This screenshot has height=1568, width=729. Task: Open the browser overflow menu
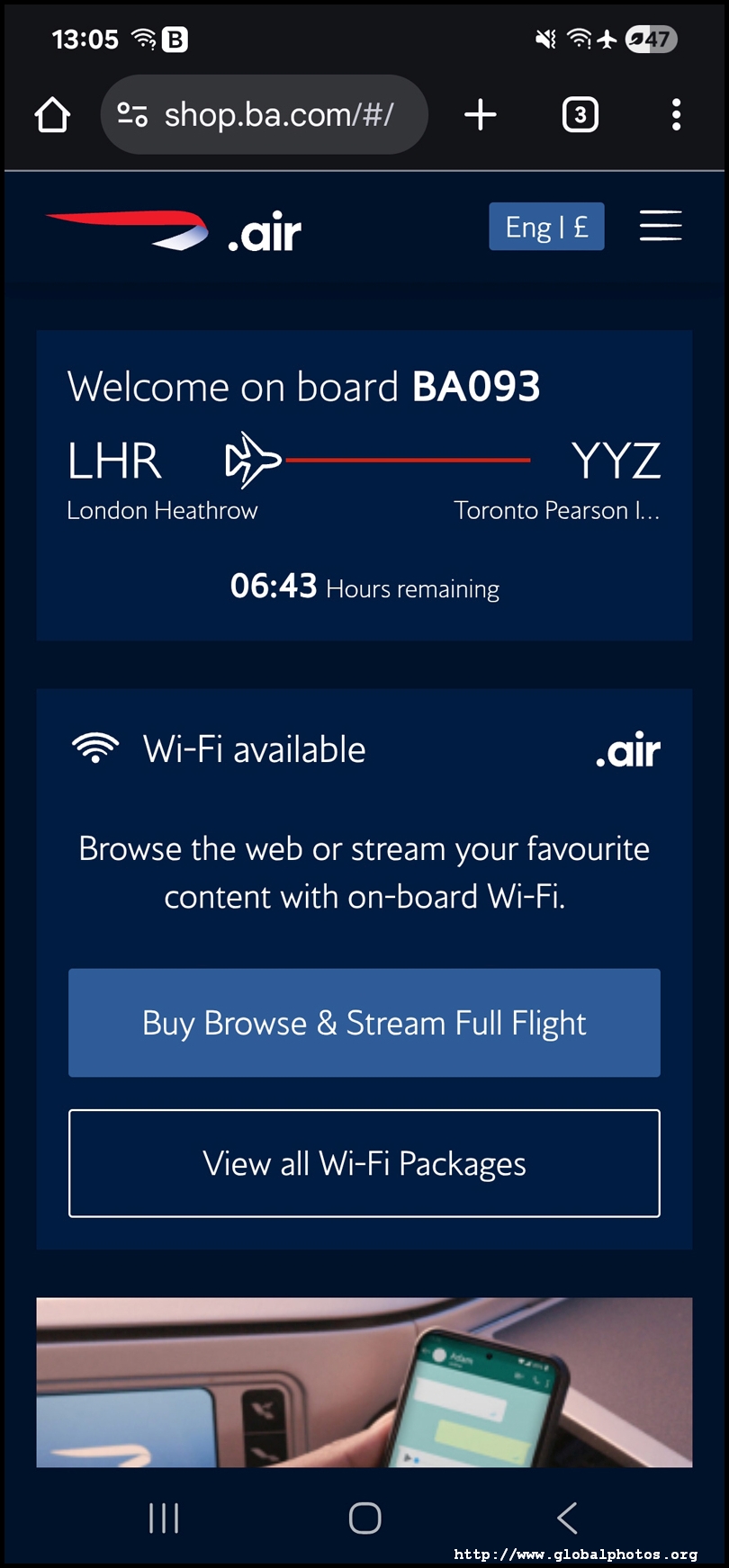click(676, 115)
